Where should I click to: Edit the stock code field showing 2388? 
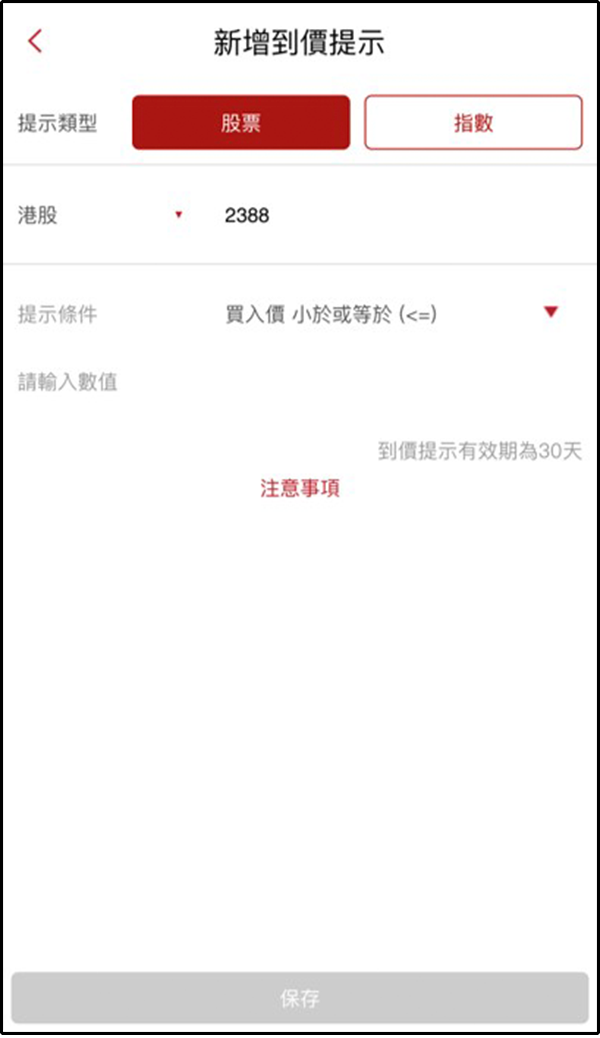[x=397, y=215]
